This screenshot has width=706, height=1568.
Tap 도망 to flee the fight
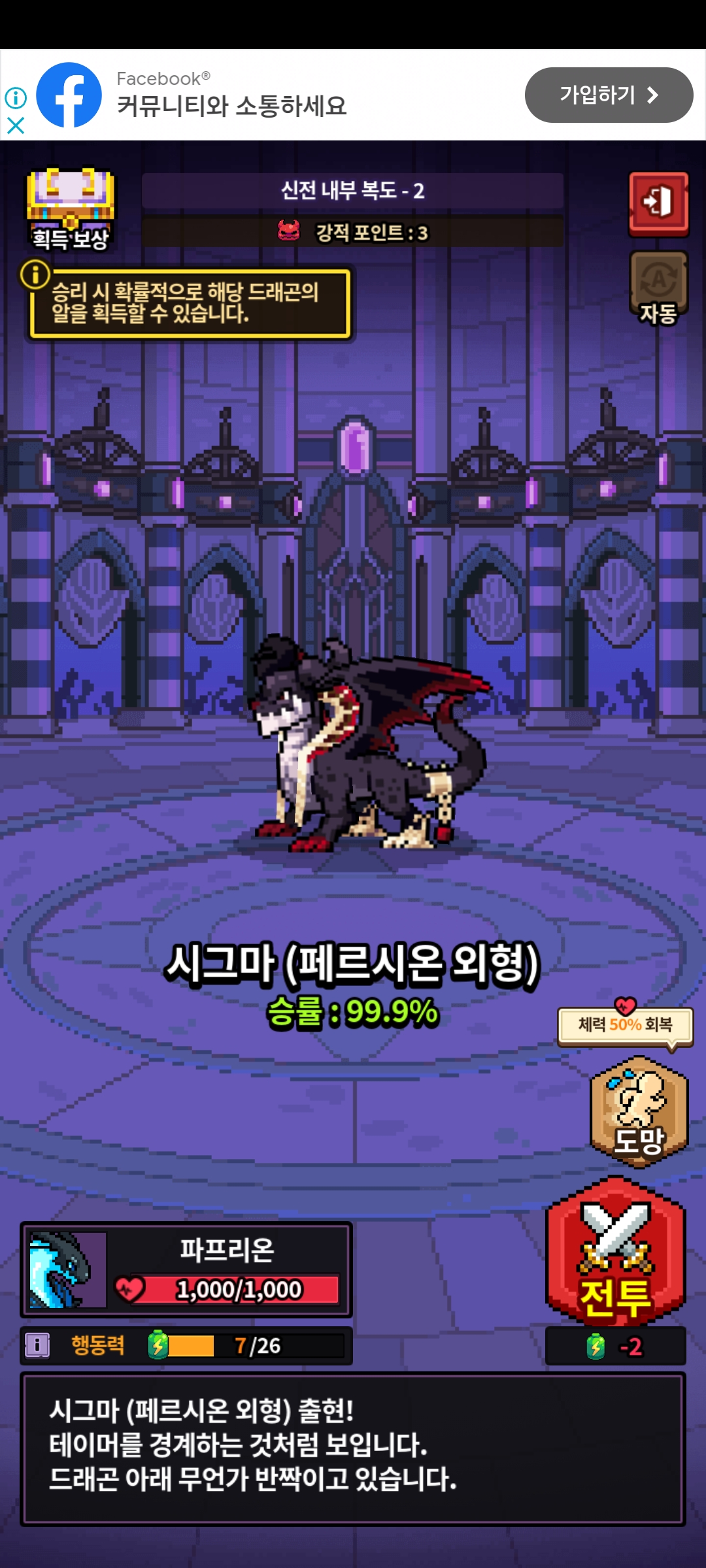(639, 1112)
